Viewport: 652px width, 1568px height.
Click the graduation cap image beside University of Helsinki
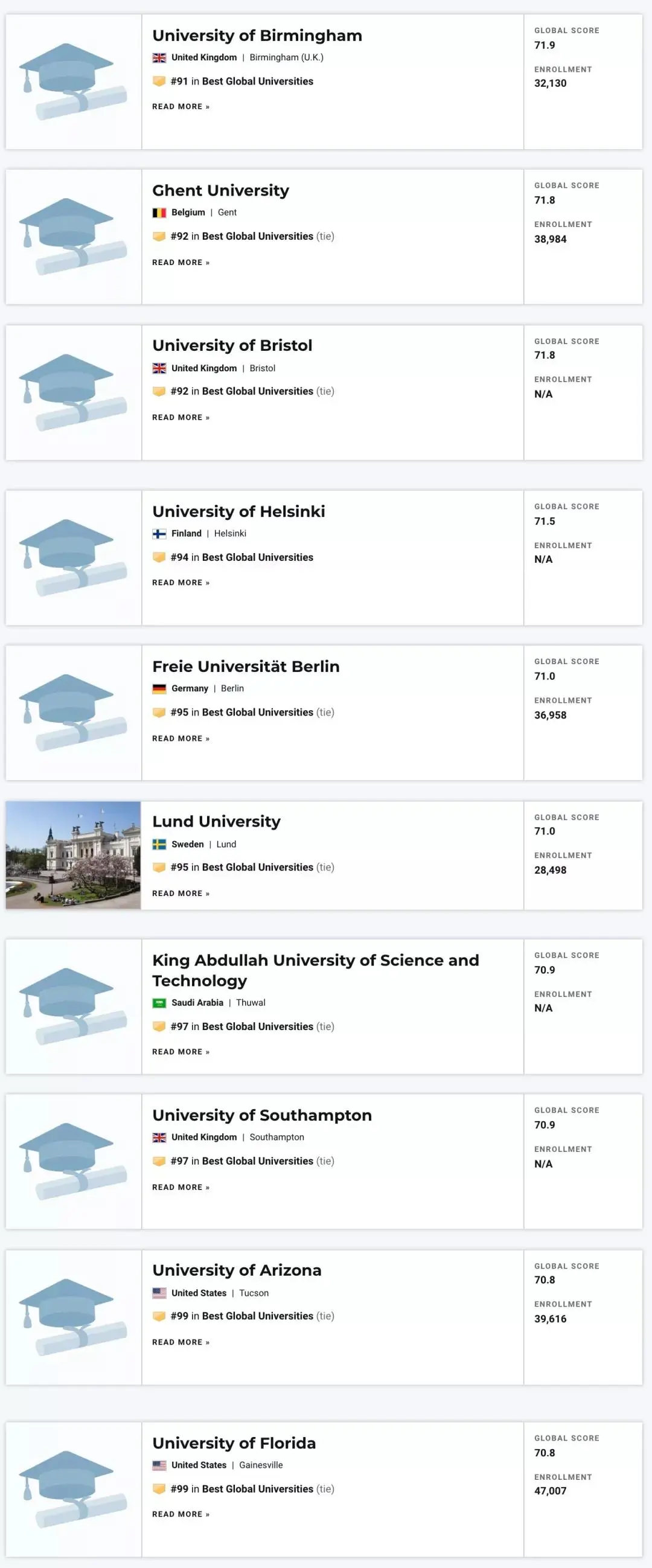point(72,557)
